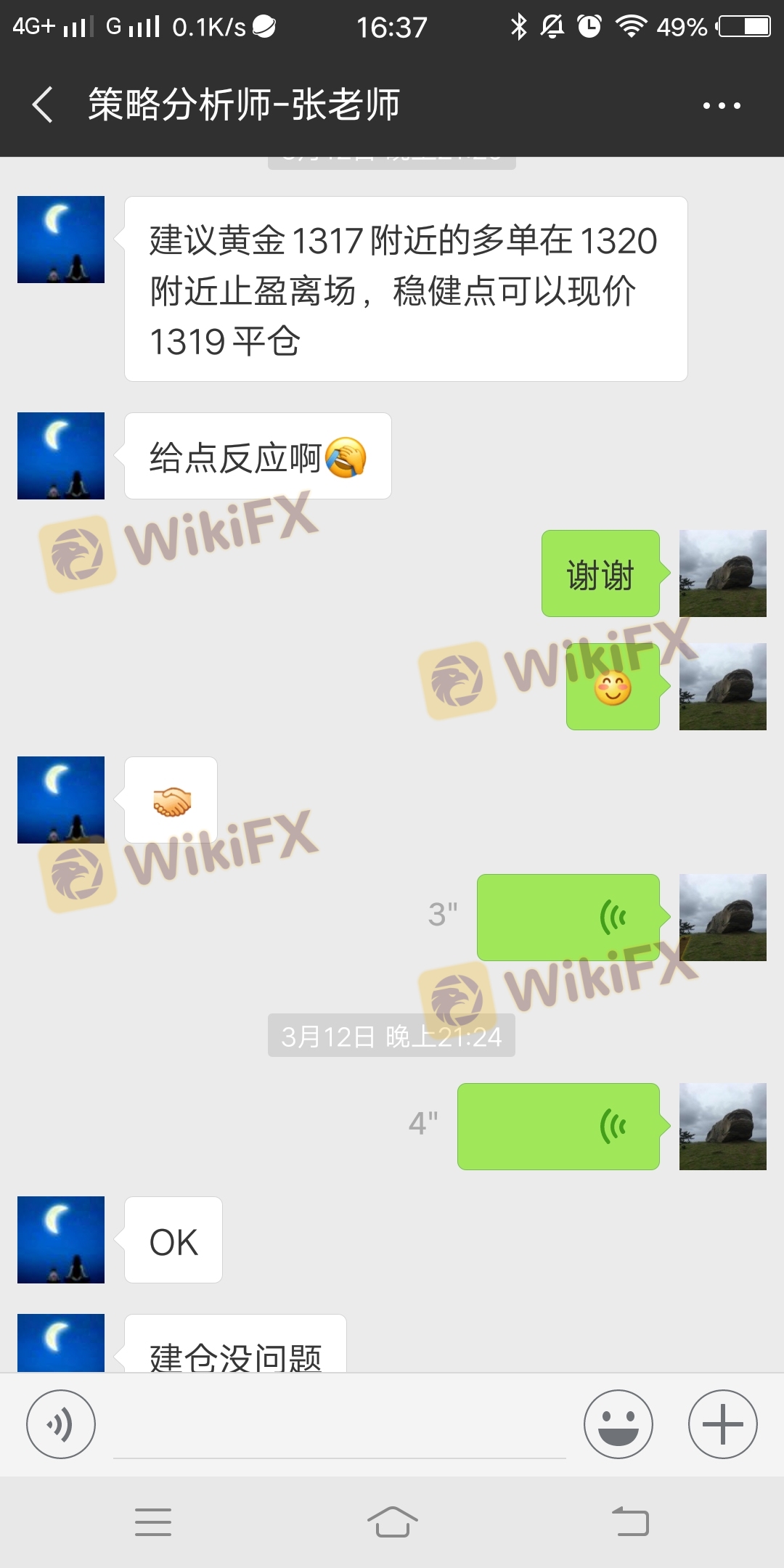Viewport: 784px width, 1568px height.
Task: Open 张老师's avatar next to the gold advice message
Action: point(61,240)
